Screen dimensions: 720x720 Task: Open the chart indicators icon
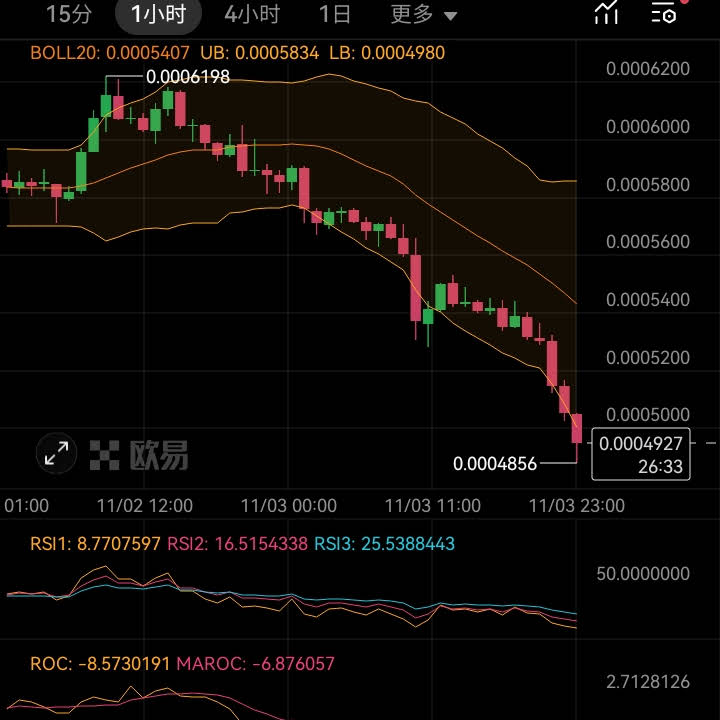tap(606, 13)
